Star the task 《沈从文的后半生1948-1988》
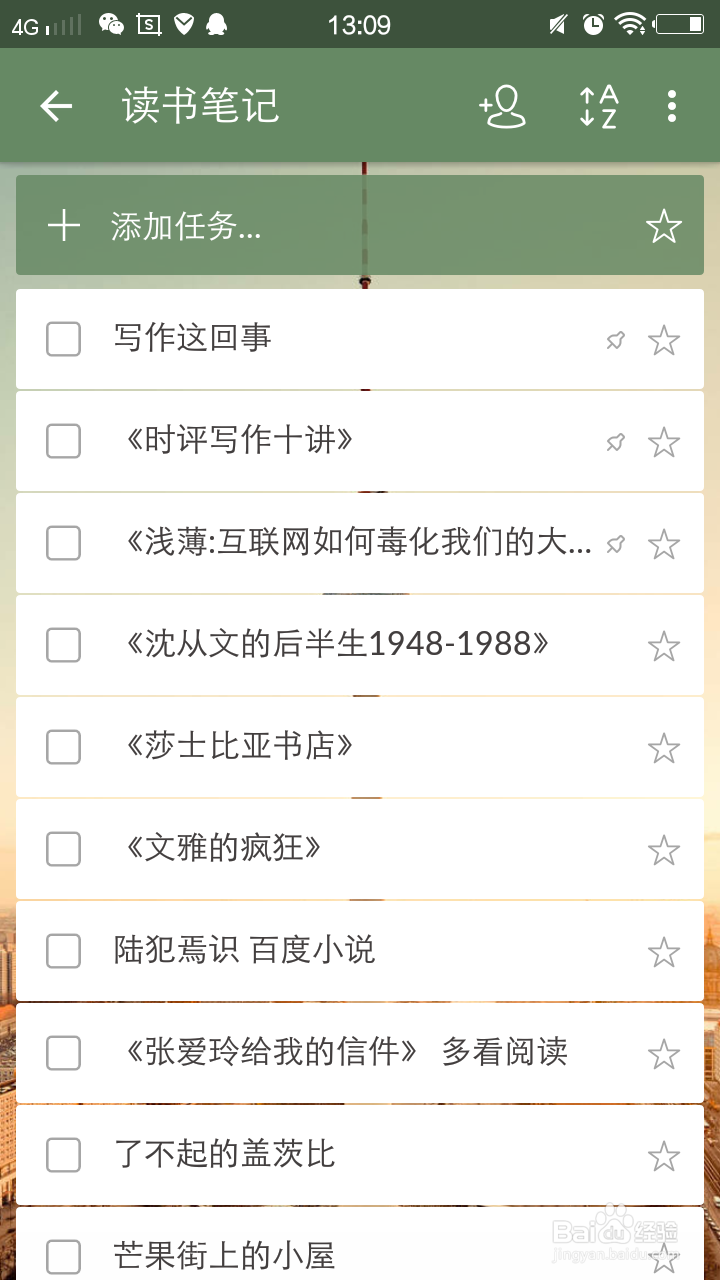Viewport: 720px width, 1280px height. [x=664, y=646]
